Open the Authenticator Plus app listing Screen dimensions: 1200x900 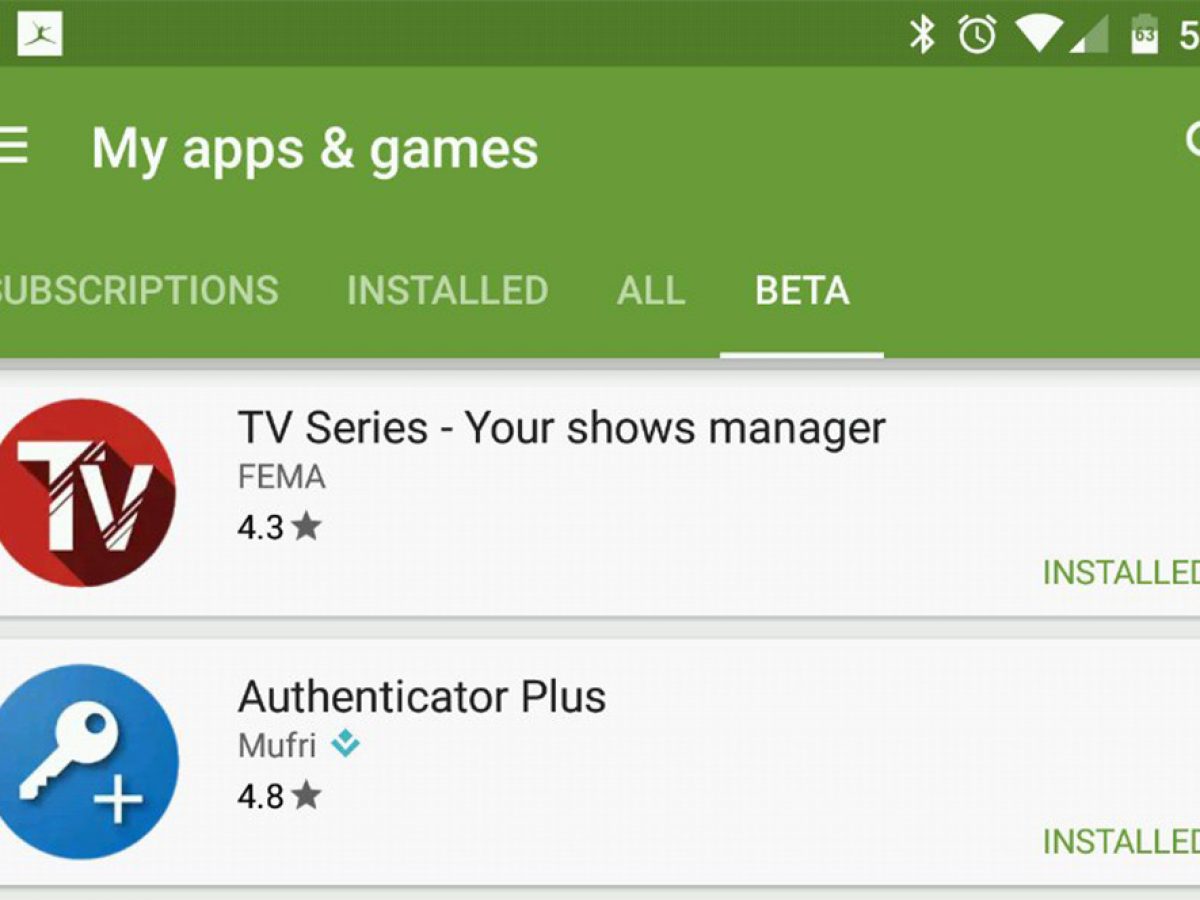point(421,697)
